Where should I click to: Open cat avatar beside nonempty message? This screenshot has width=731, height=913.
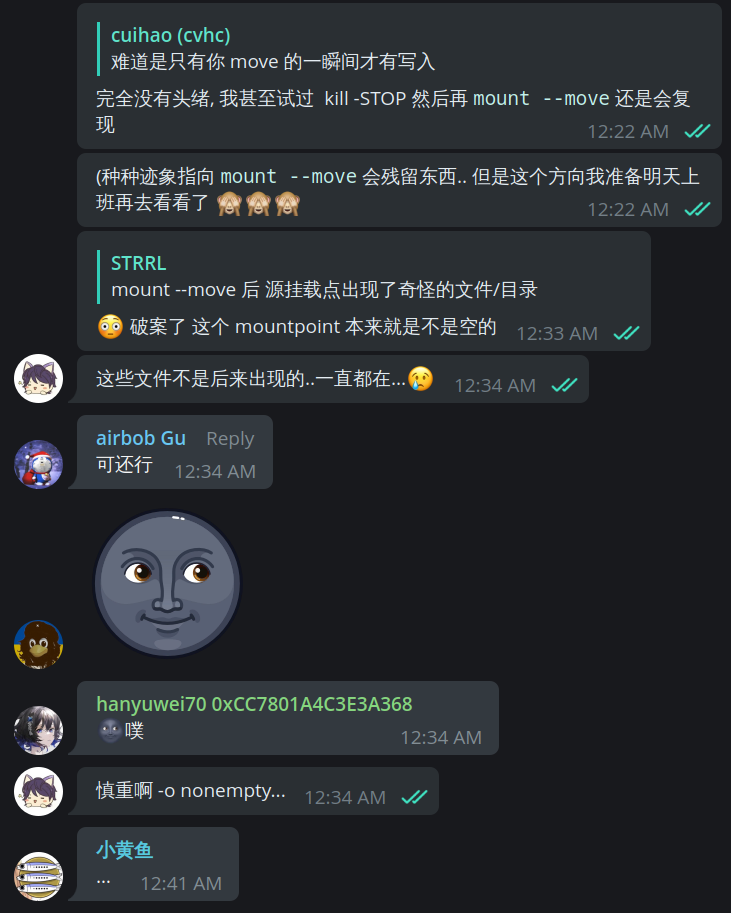38,790
